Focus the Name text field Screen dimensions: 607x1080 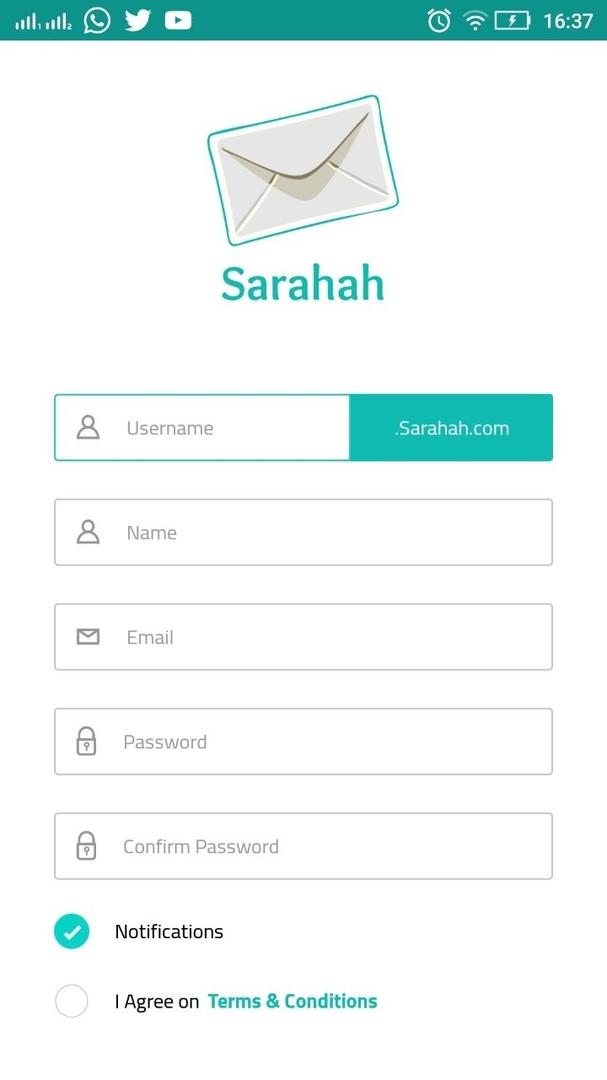click(303, 532)
